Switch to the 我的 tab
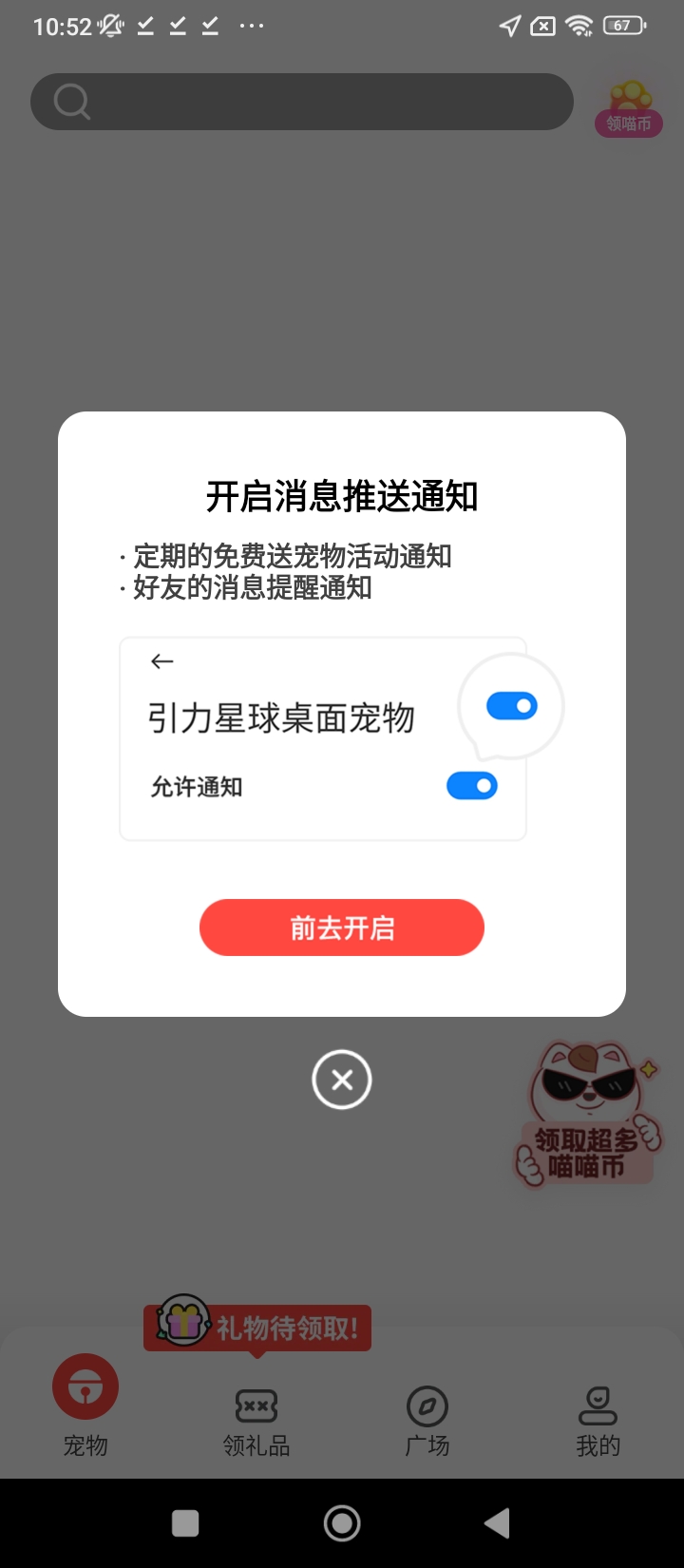The image size is (684, 1568). (x=598, y=1421)
